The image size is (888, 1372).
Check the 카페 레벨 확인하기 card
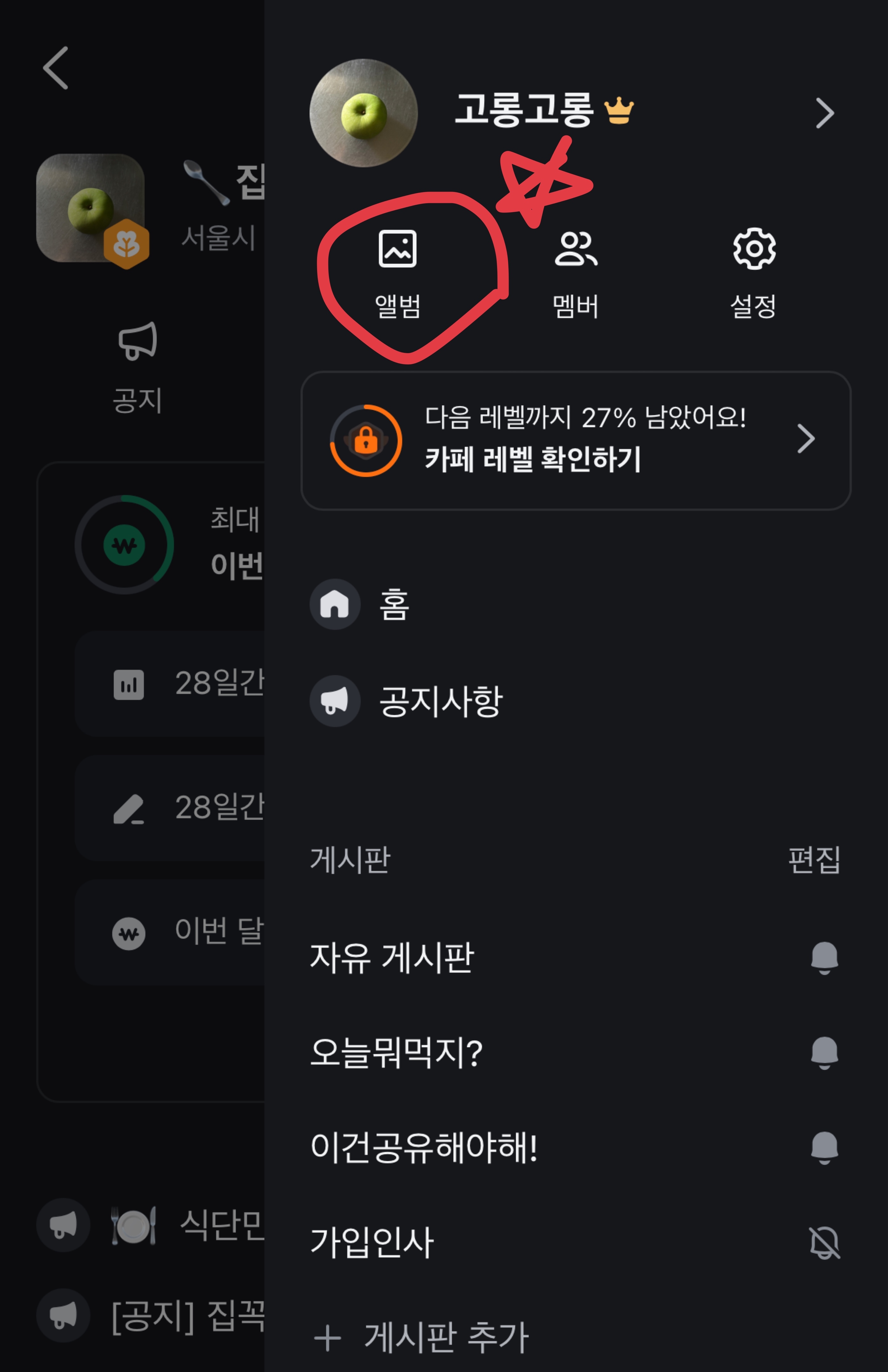[x=575, y=441]
